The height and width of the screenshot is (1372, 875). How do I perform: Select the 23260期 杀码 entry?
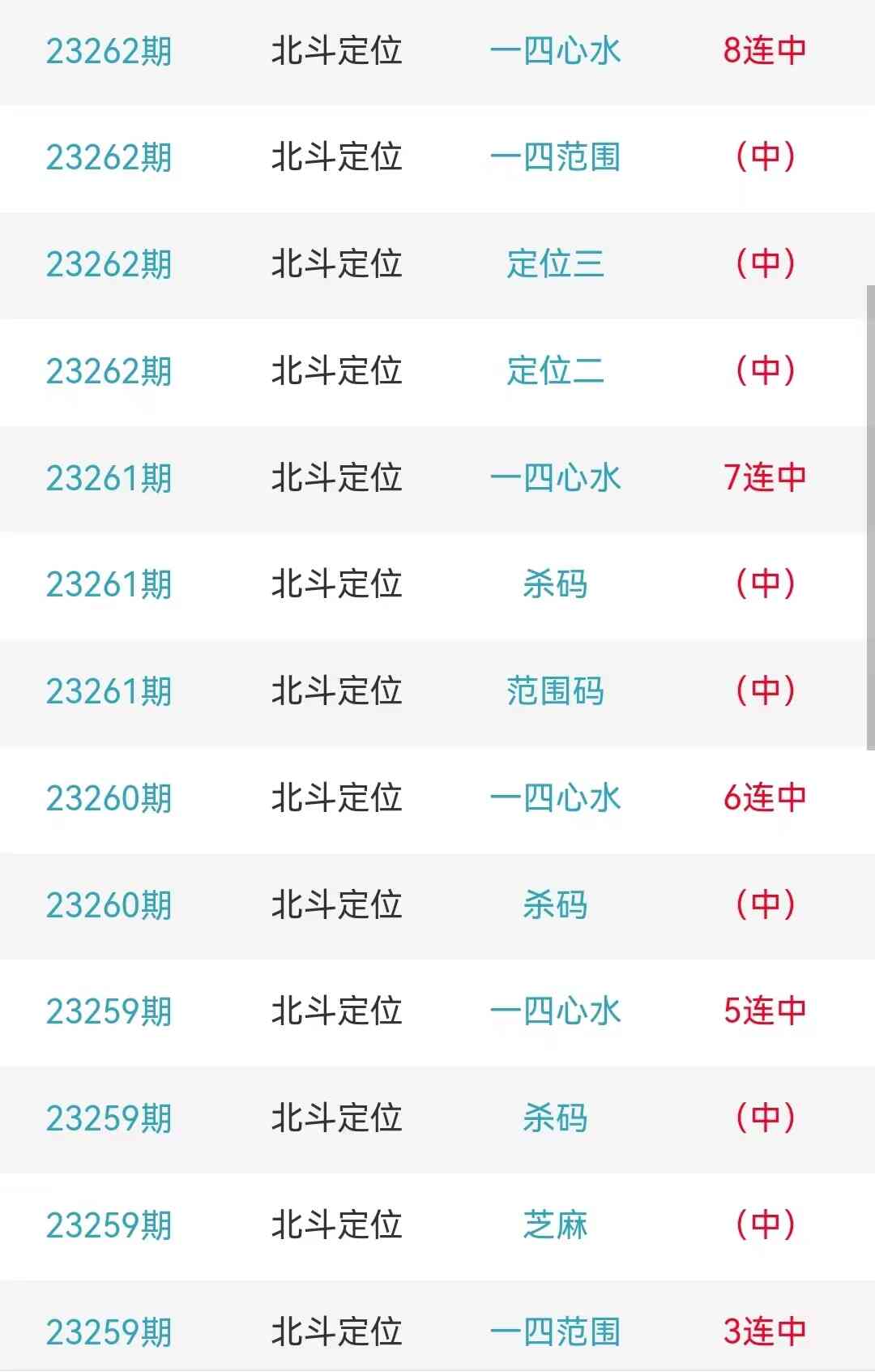pos(555,905)
